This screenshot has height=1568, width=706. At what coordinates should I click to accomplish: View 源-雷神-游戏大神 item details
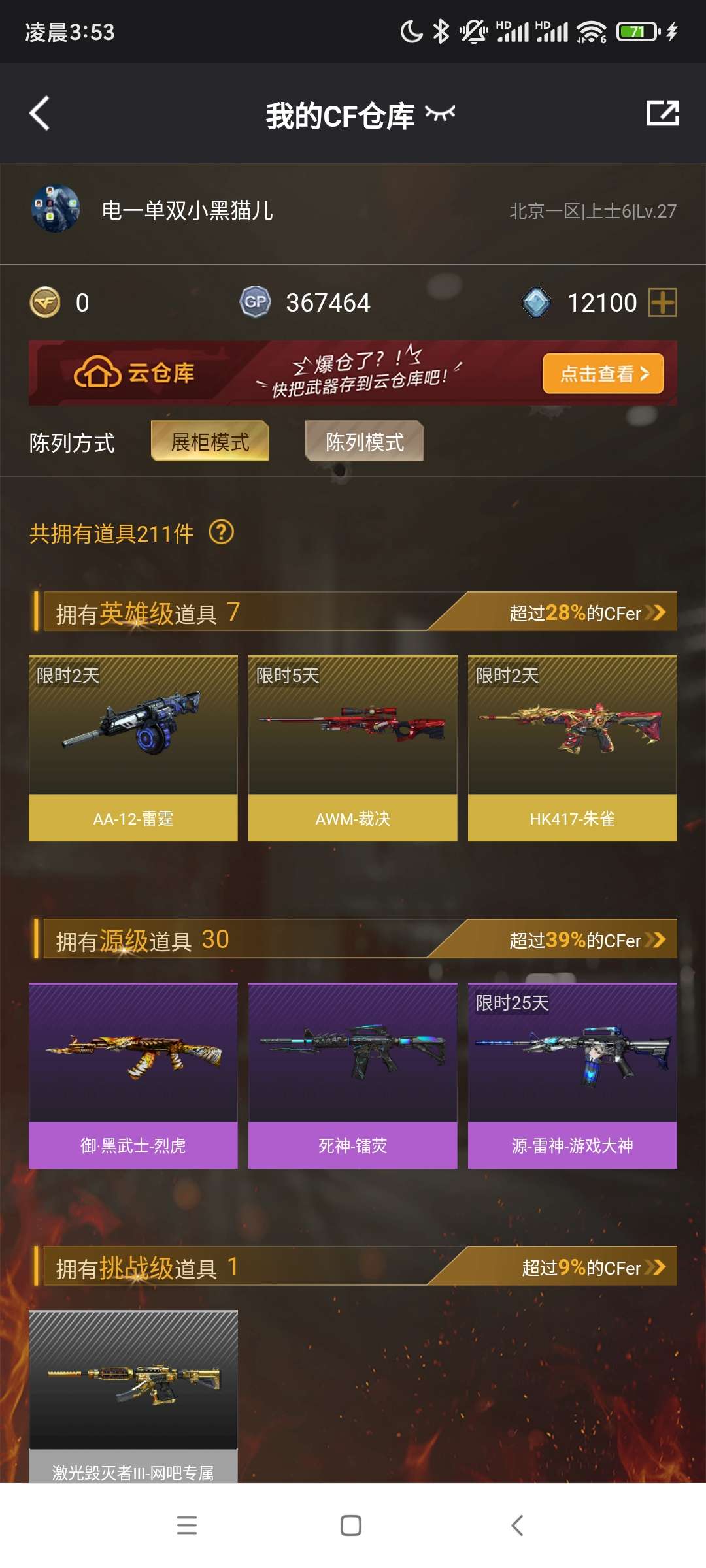point(573,1075)
